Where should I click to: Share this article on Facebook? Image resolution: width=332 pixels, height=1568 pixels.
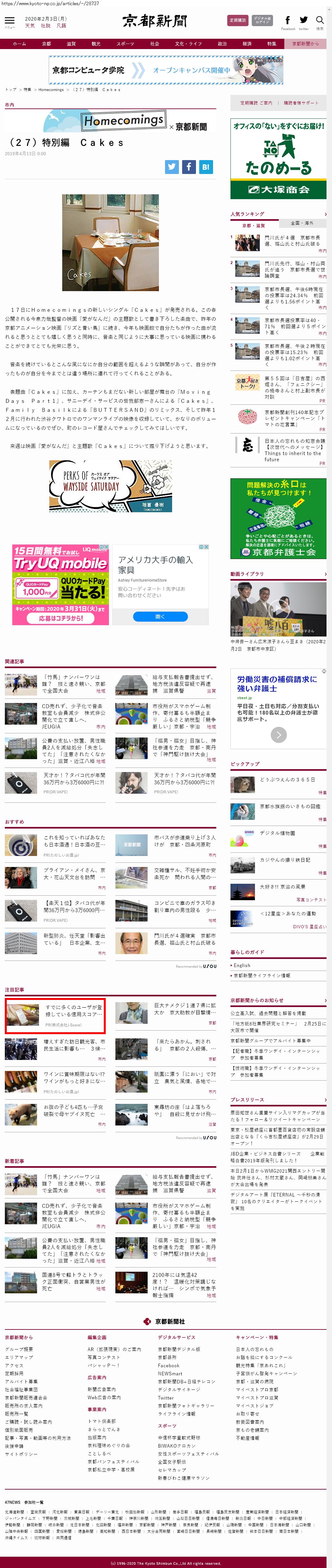189,167
